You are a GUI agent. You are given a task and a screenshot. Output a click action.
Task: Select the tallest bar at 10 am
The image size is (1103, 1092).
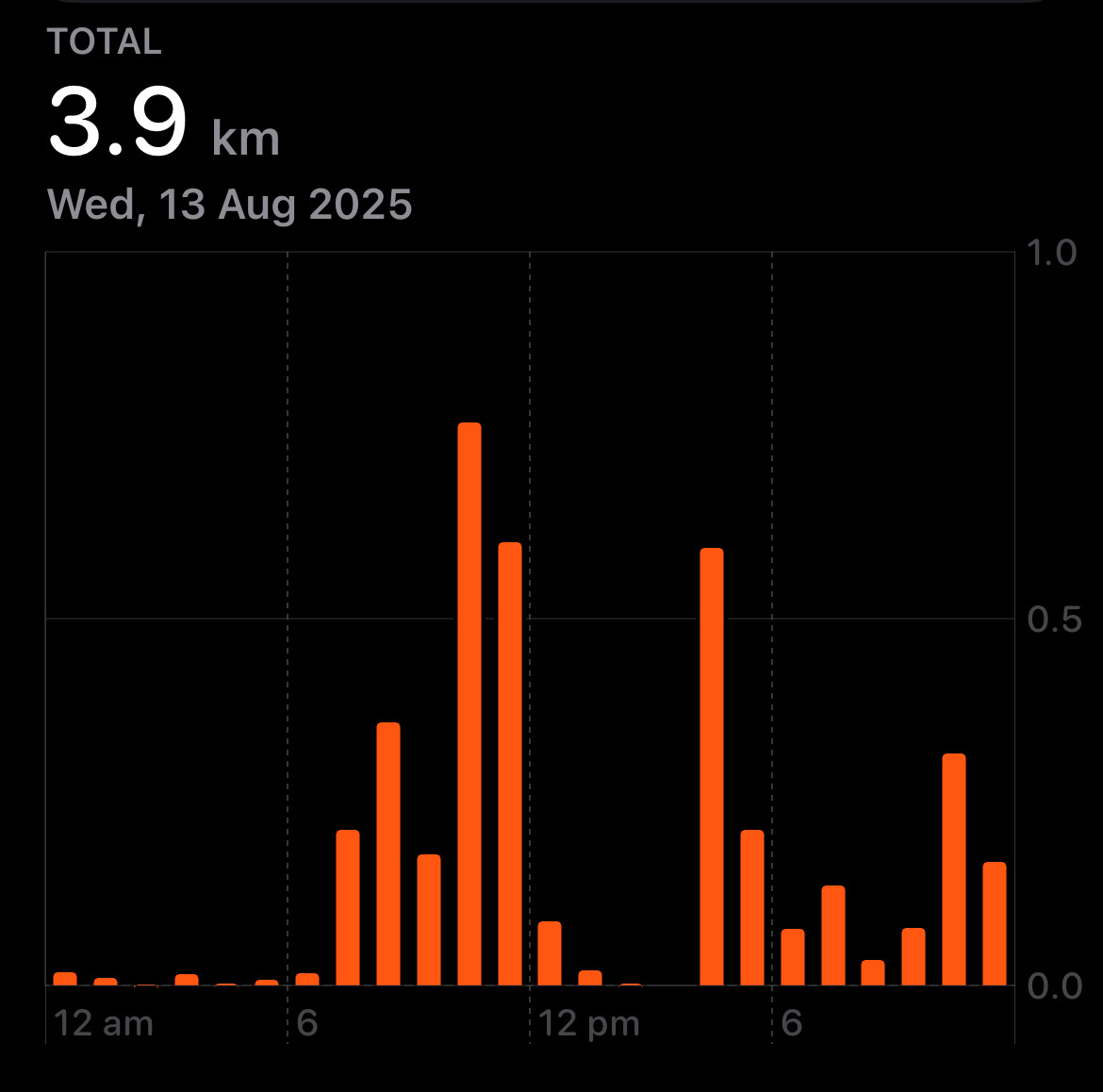click(469, 703)
